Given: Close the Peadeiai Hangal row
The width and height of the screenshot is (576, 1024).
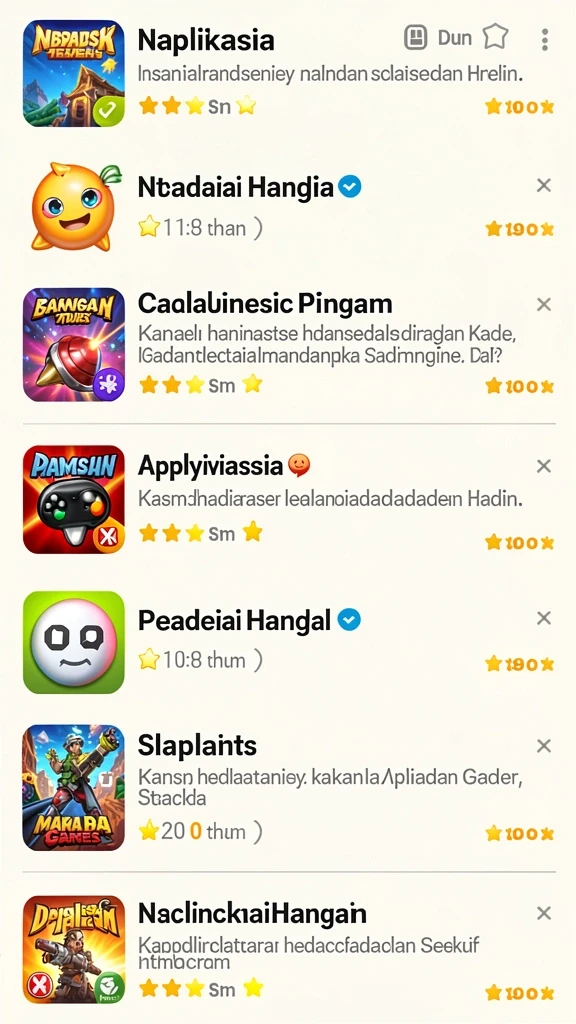Looking at the screenshot, I should (544, 618).
